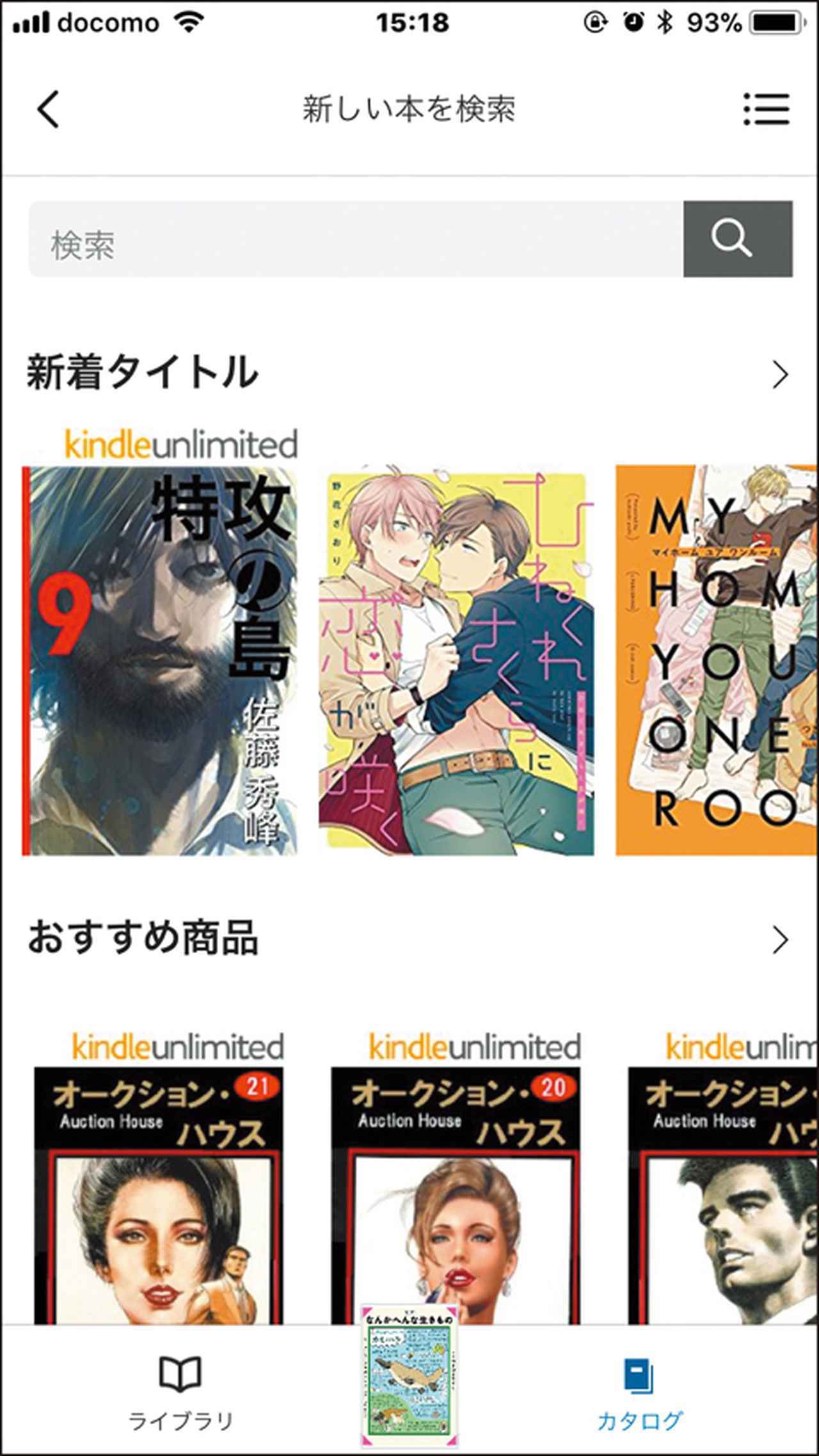Tap the magnifying glass search button
The width and height of the screenshot is (819, 1456).
(x=737, y=239)
